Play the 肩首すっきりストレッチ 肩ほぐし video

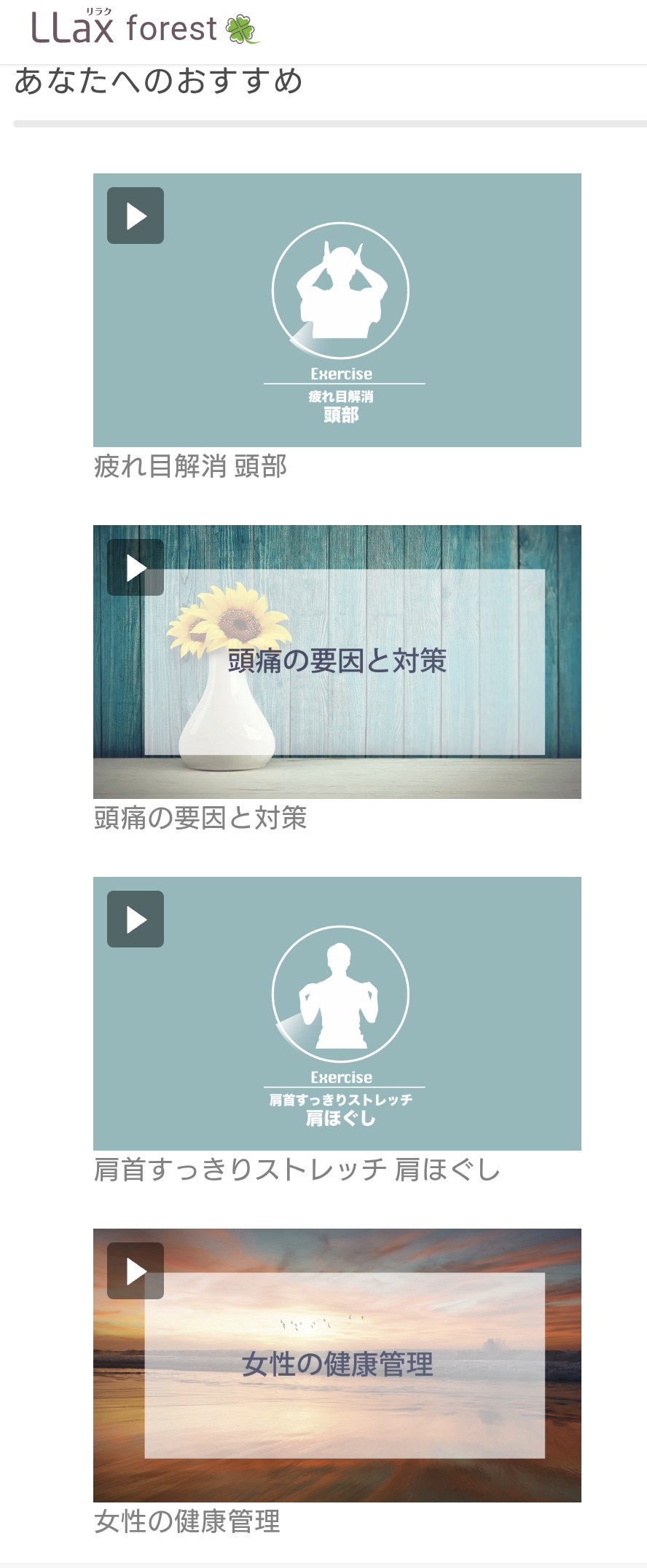[136, 919]
